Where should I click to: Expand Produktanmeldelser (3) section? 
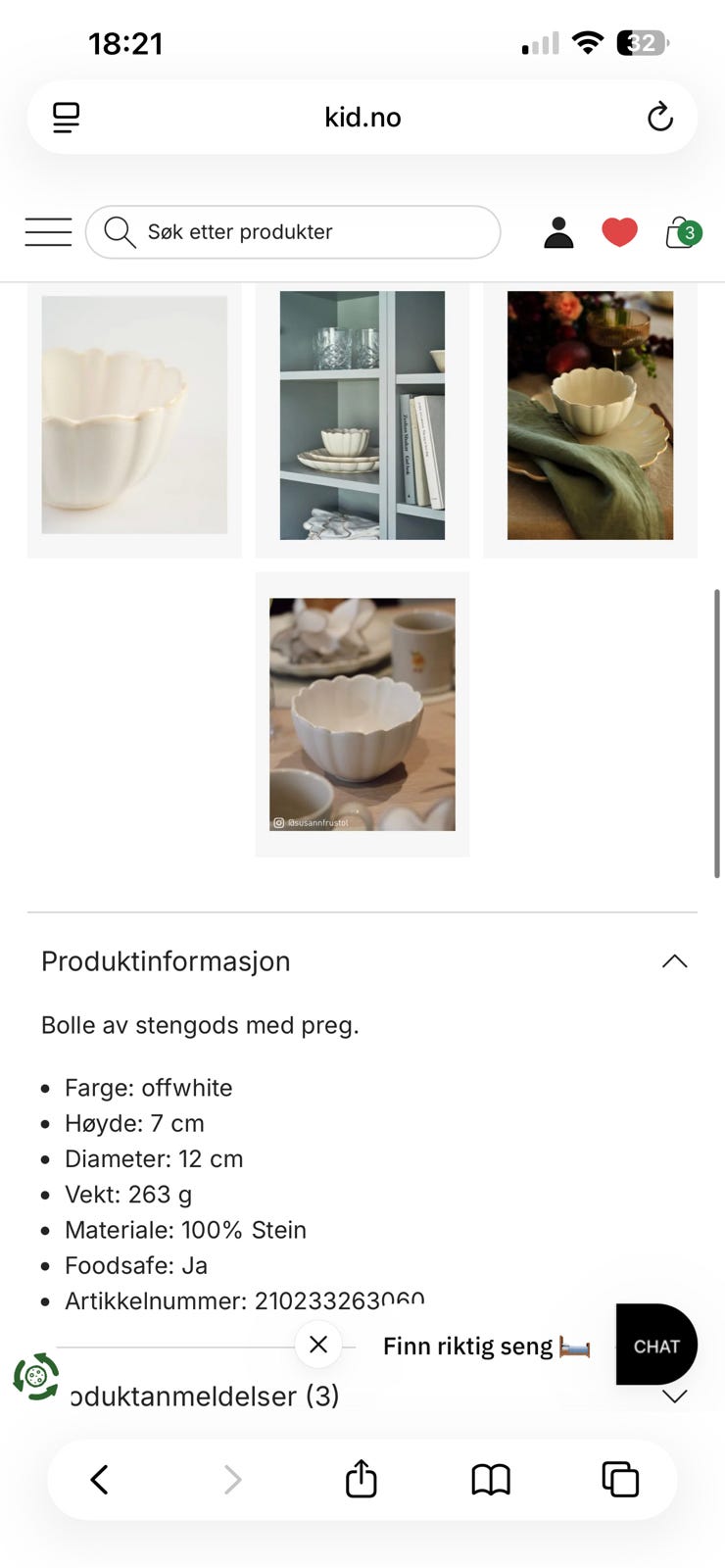pos(674,1396)
